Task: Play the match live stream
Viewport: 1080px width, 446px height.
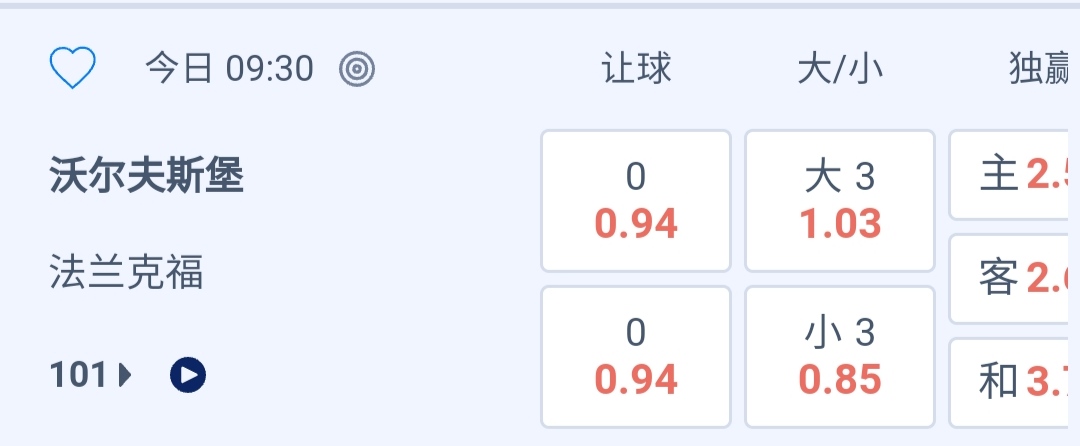Action: (x=188, y=375)
